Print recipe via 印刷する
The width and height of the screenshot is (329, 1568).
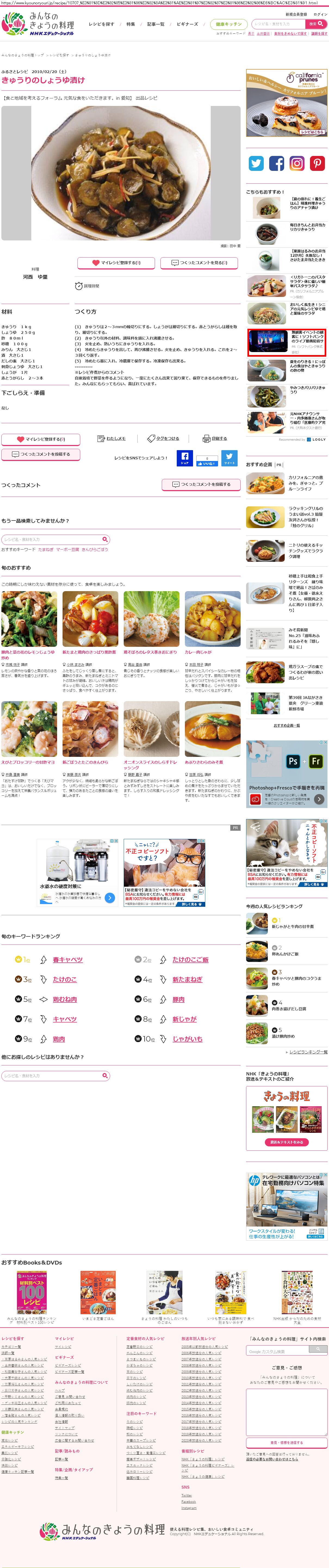pos(216,438)
